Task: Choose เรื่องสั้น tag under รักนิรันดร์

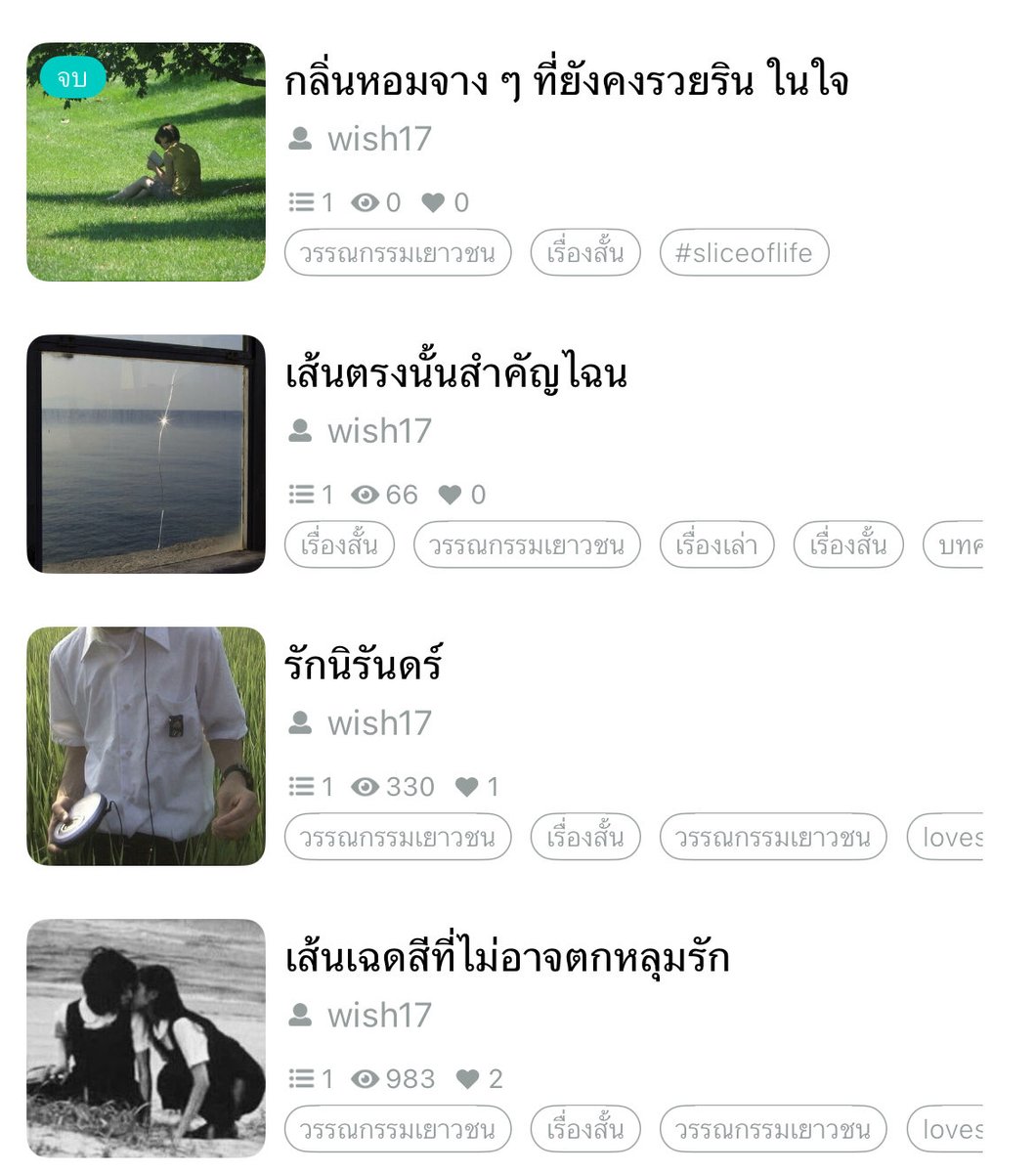Action: (x=585, y=838)
